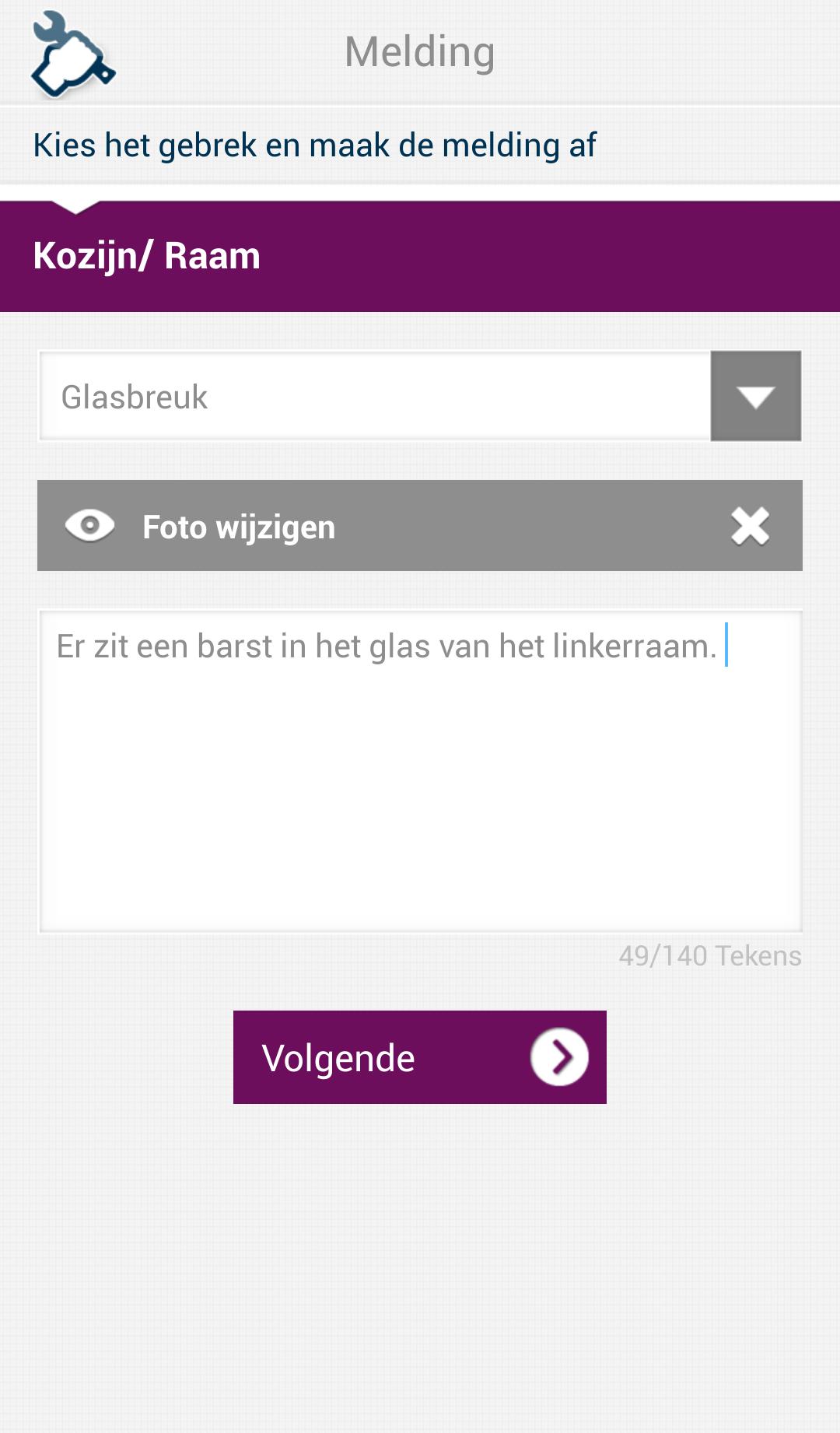Open the Glasbreuk defect dropdown
The image size is (840, 1433).
[754, 397]
